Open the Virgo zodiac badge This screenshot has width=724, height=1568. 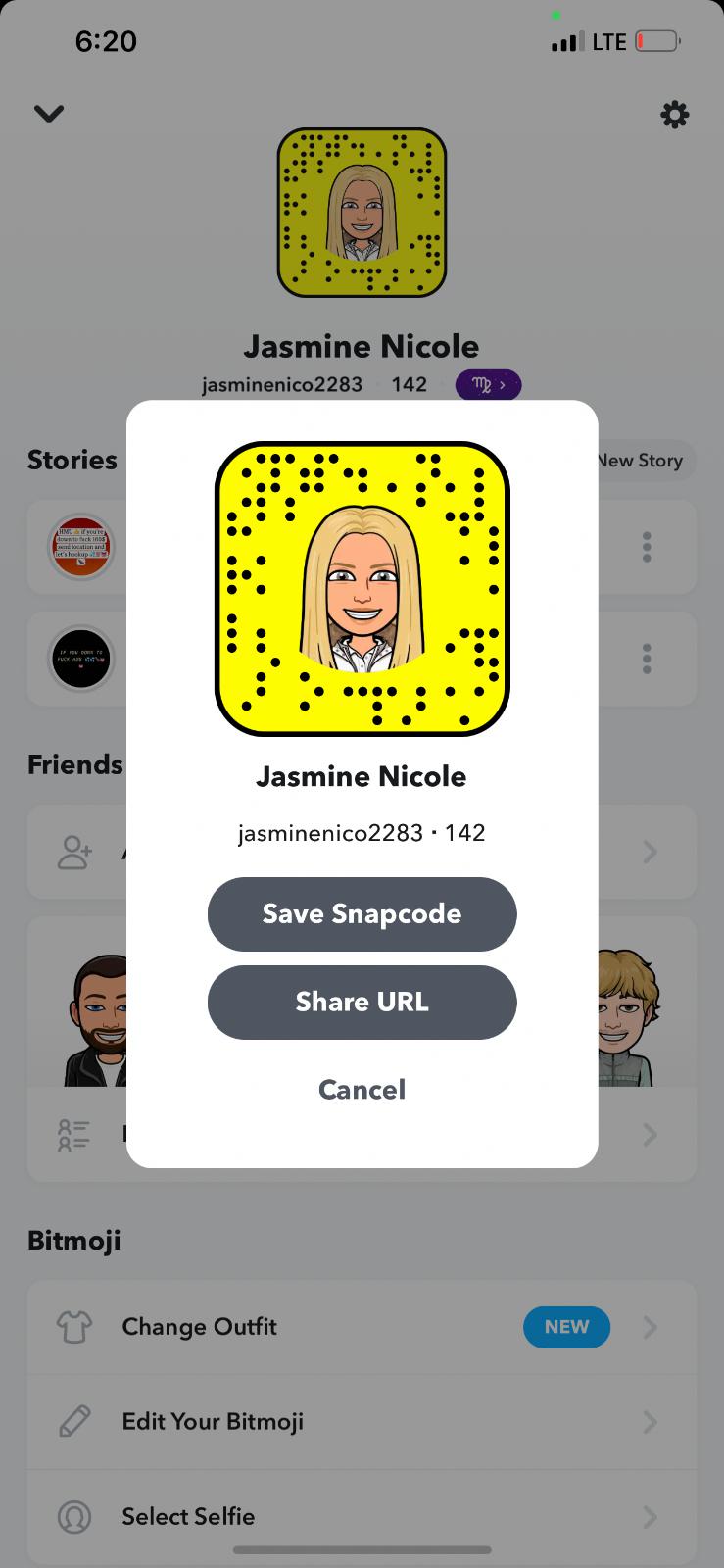488,385
